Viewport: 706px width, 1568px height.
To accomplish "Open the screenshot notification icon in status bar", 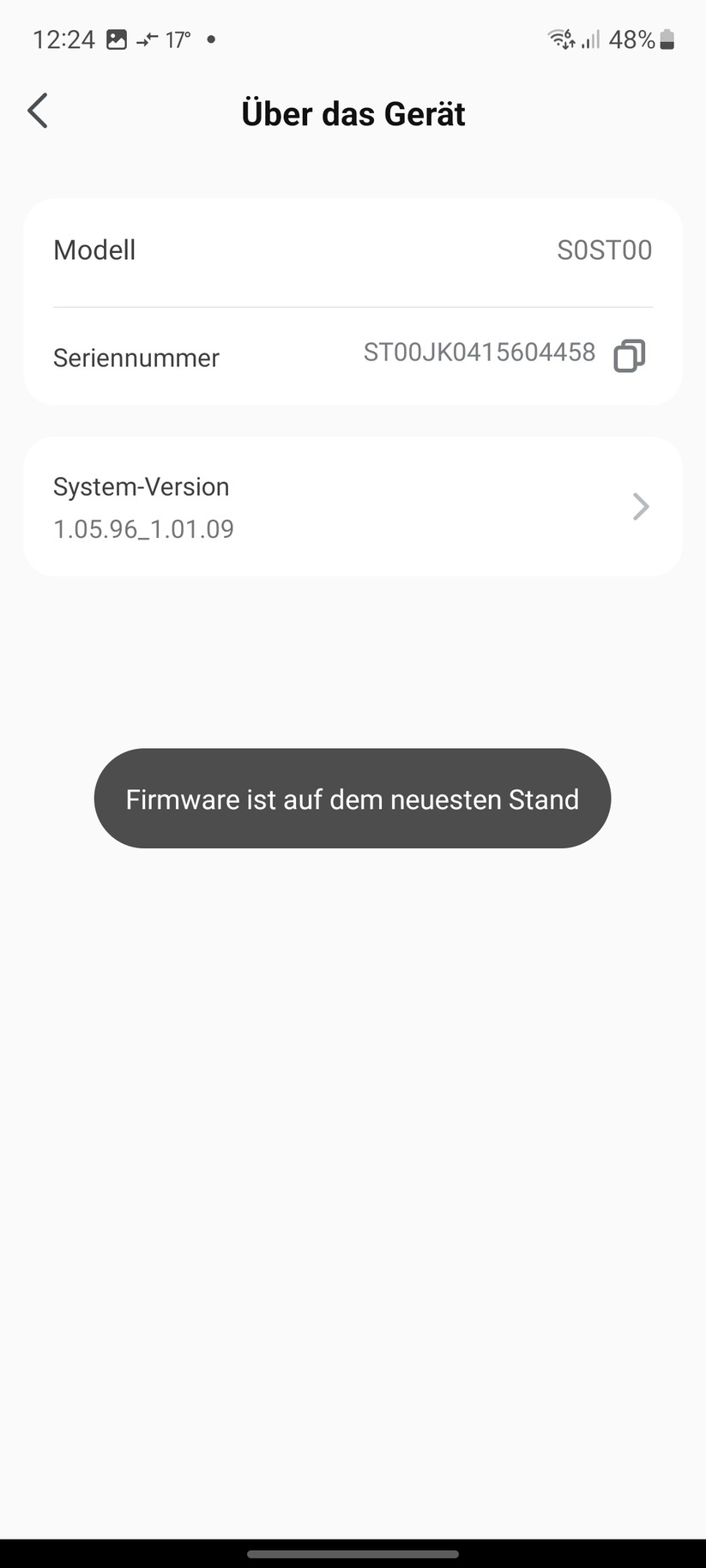I will coord(115,39).
